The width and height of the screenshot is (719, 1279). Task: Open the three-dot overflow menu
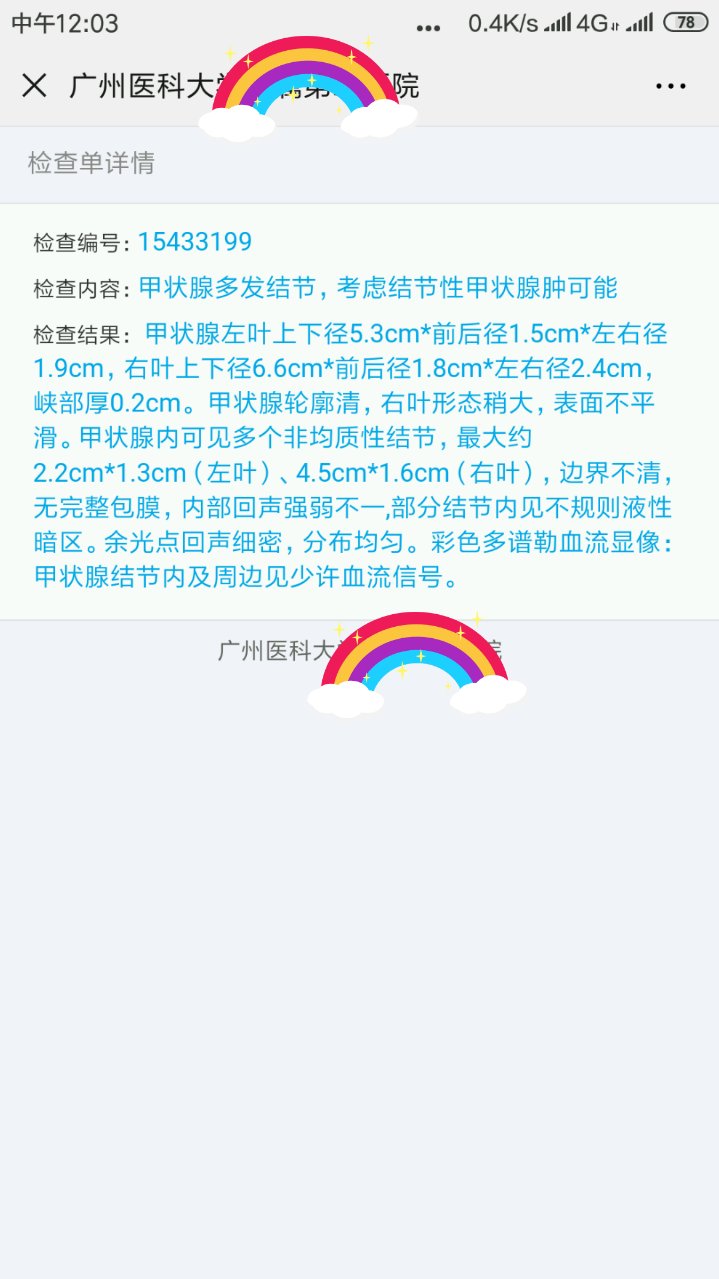point(670,86)
